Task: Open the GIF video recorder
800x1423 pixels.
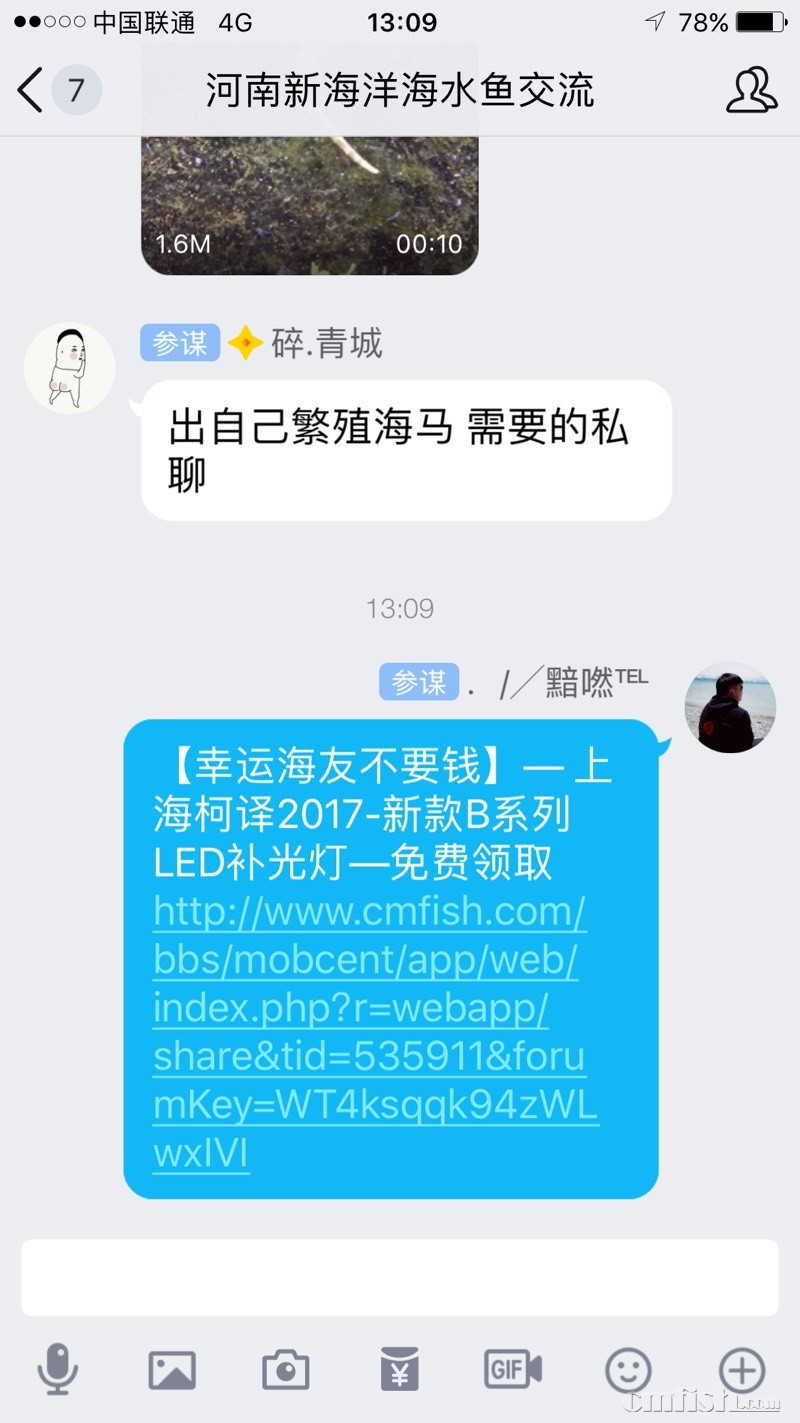Action: (x=513, y=1370)
